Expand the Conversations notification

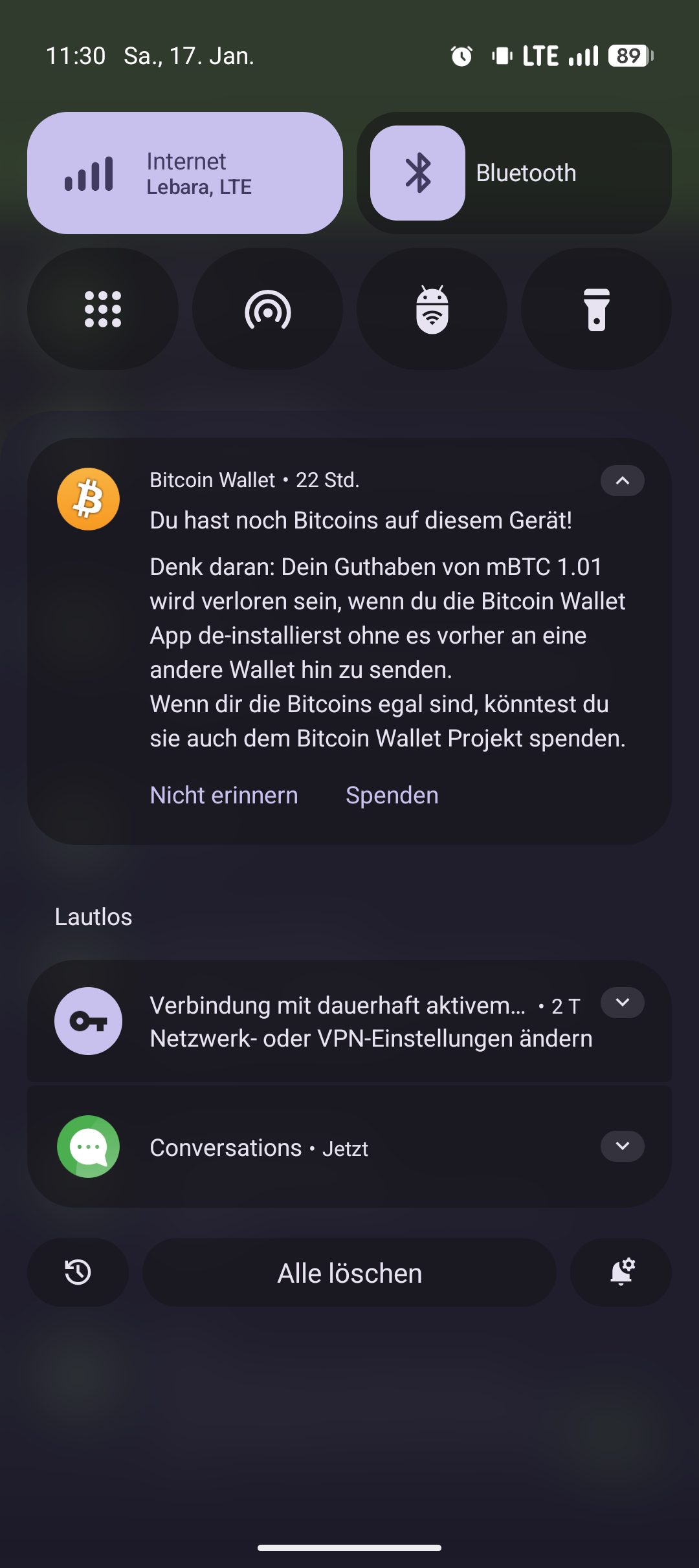tap(622, 1146)
